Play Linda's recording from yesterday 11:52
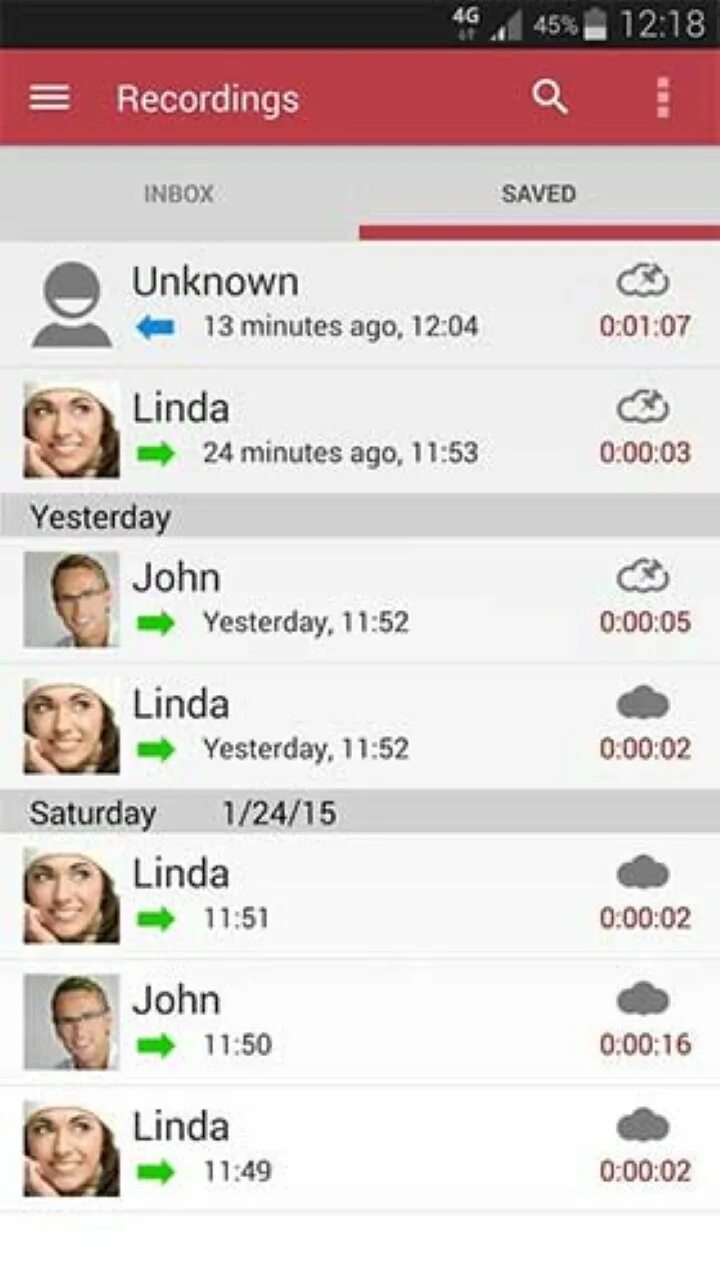This screenshot has width=720, height=1280. point(360,726)
